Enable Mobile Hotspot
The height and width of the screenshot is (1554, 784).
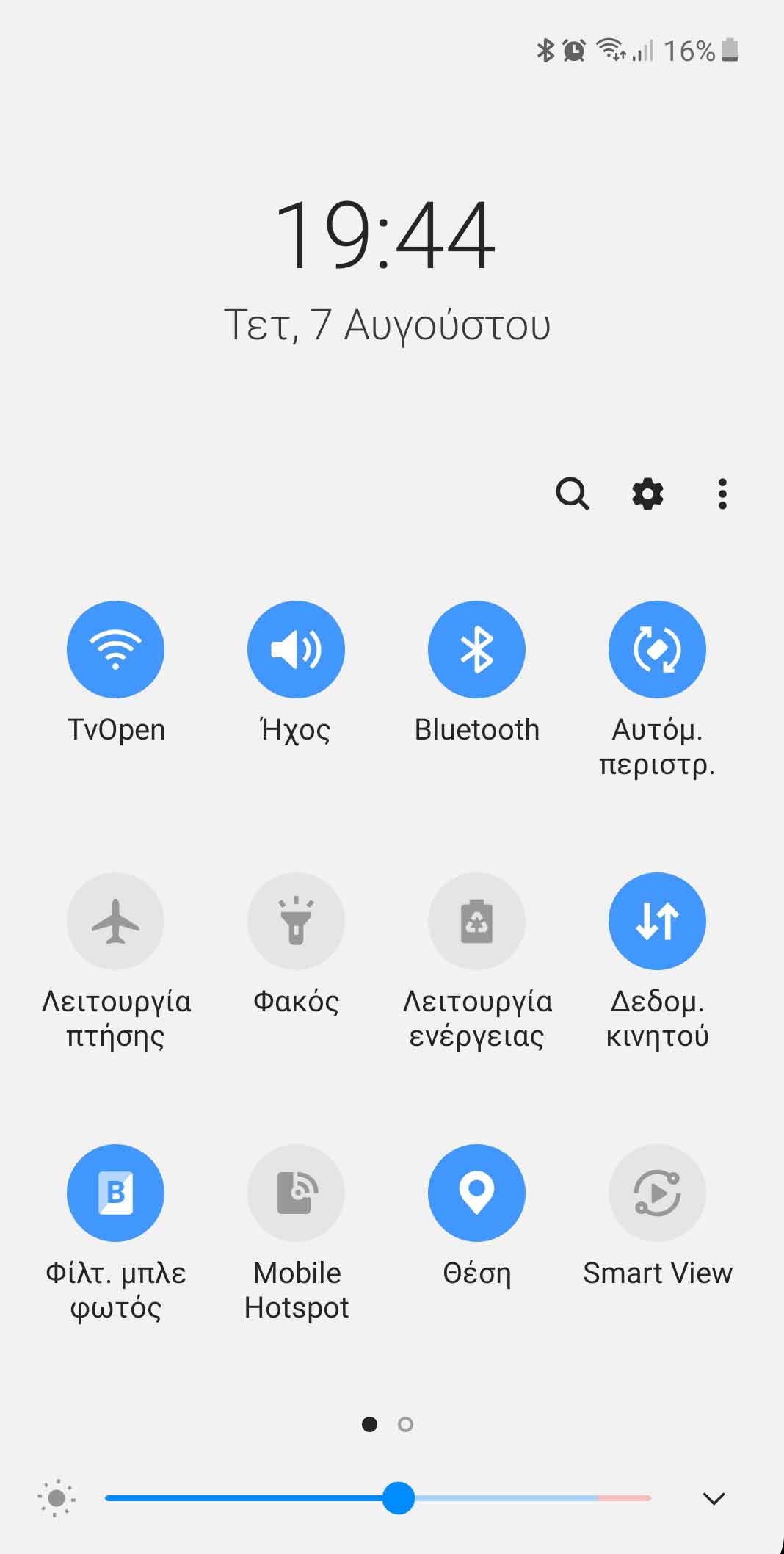(x=296, y=1193)
